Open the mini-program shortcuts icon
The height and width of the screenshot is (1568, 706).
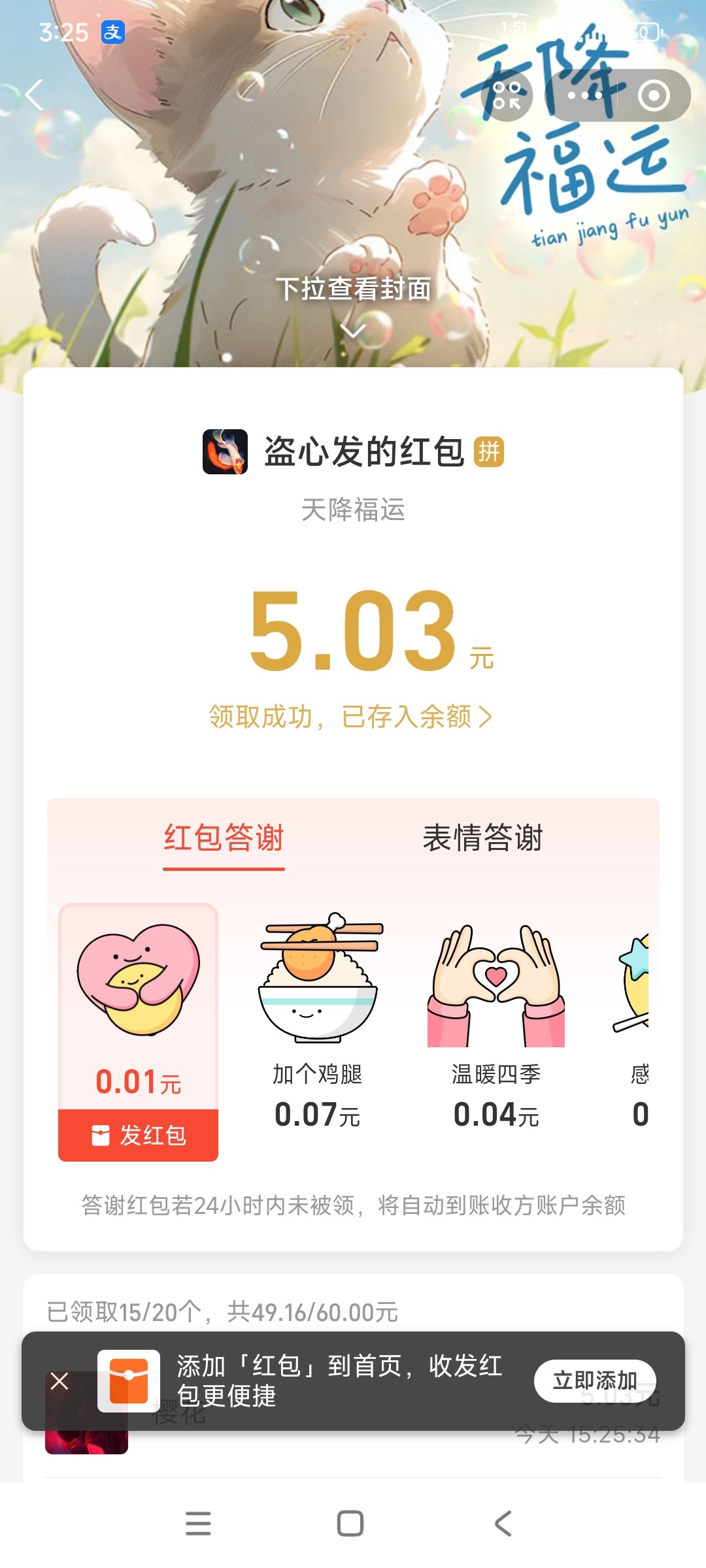pos(507,95)
